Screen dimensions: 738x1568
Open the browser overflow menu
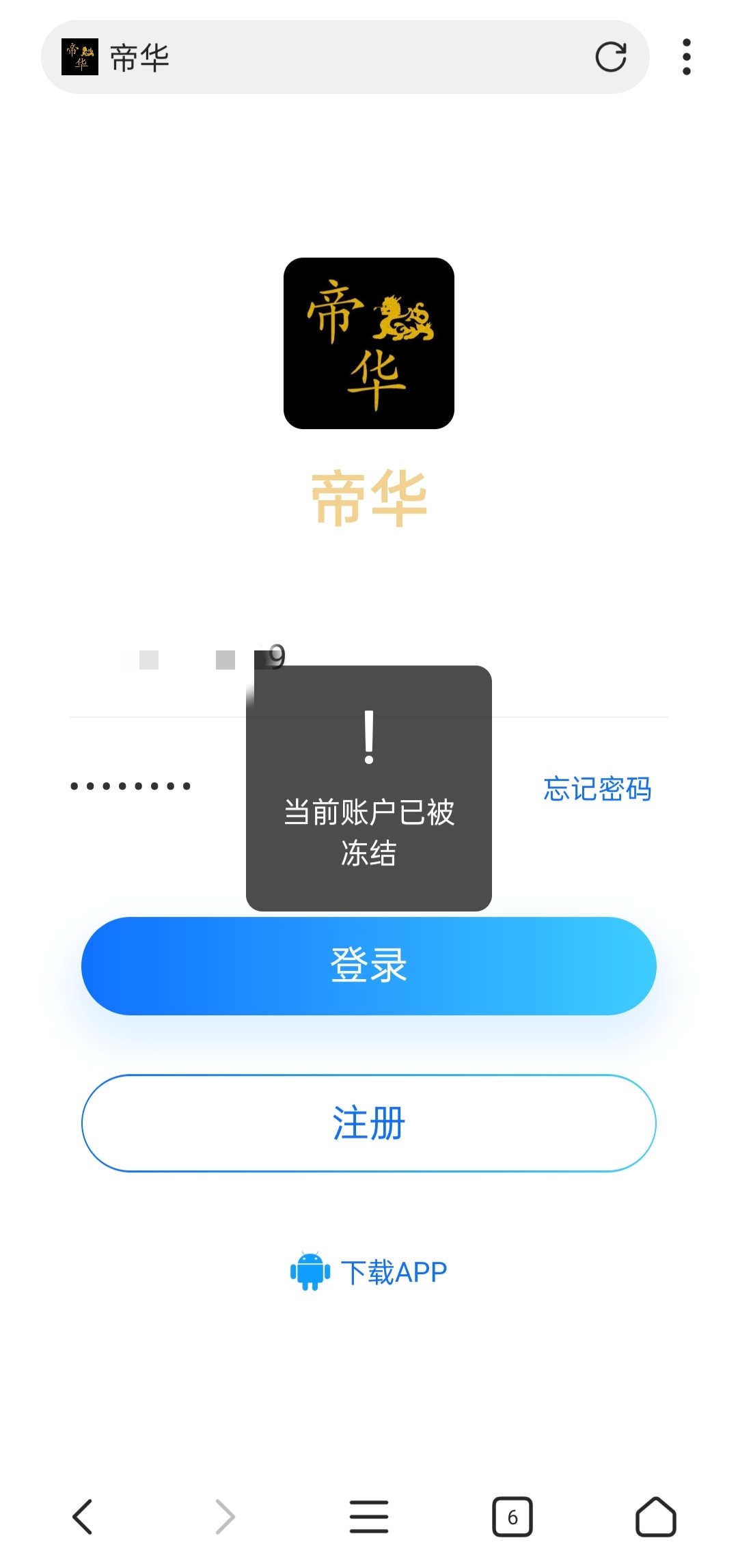(686, 57)
